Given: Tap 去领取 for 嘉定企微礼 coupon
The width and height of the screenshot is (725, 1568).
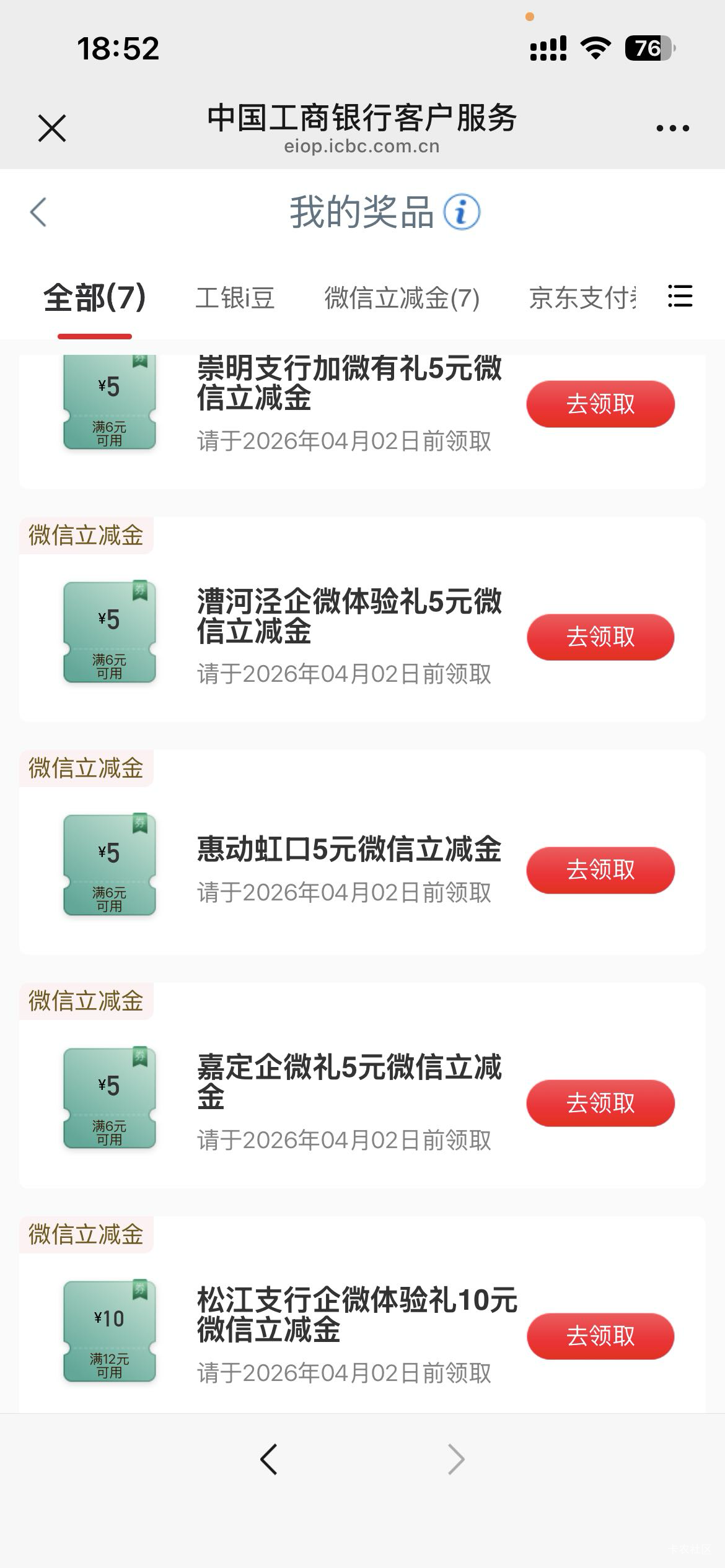Looking at the screenshot, I should (x=600, y=1103).
